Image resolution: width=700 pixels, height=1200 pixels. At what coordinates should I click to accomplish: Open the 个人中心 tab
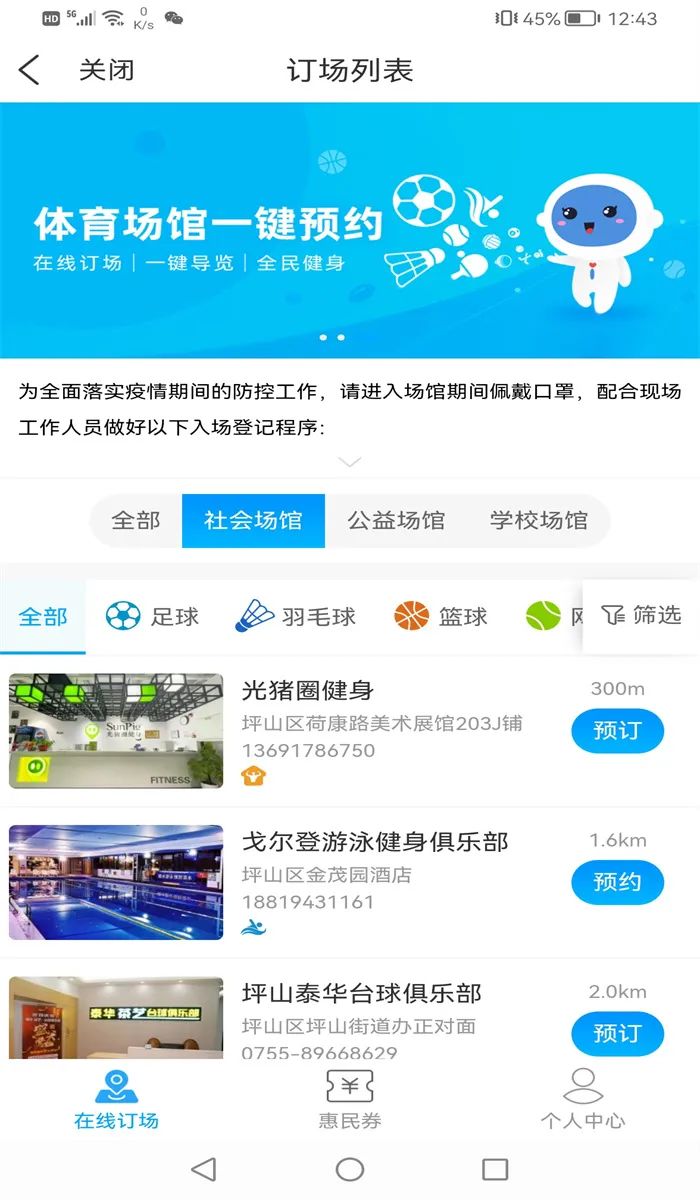tap(583, 1098)
